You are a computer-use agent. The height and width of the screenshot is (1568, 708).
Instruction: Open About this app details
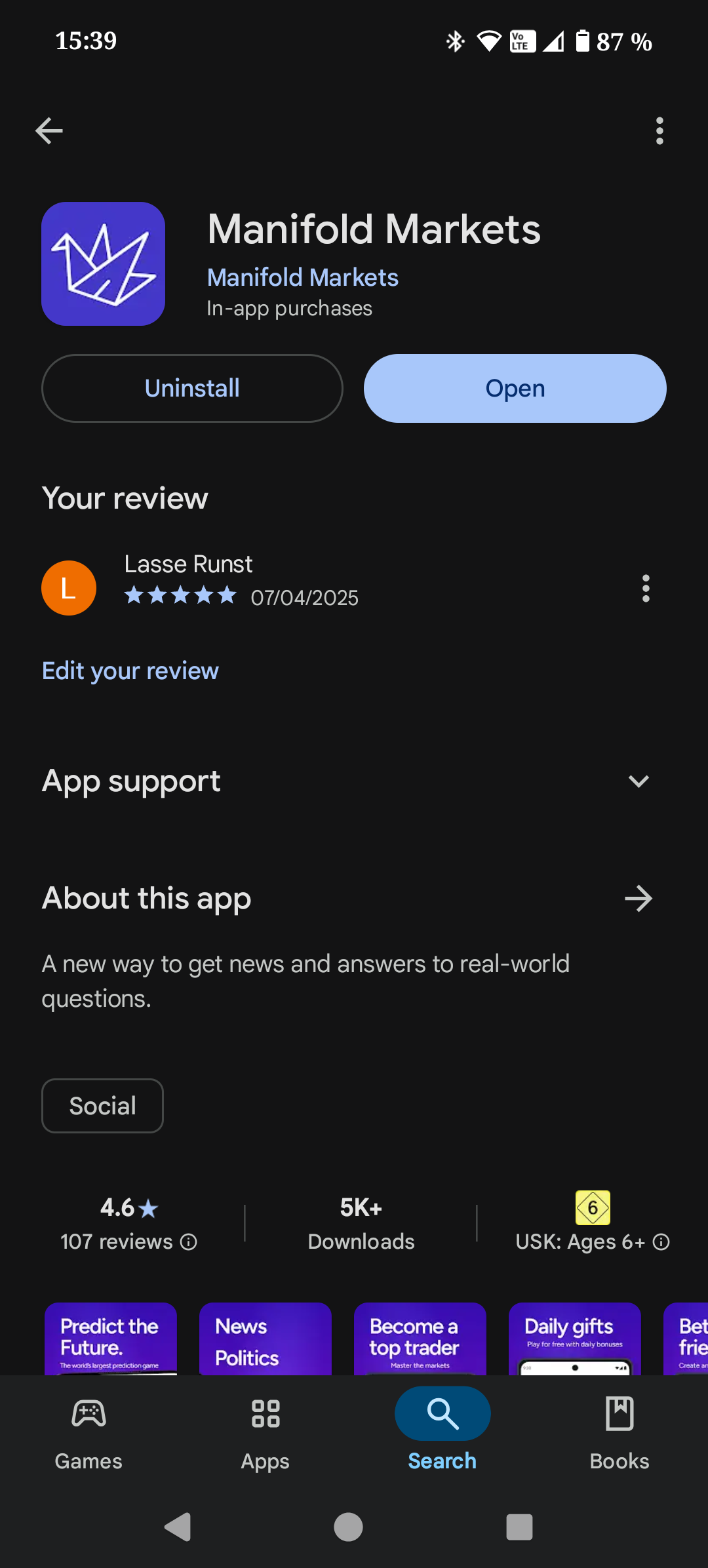pos(638,898)
